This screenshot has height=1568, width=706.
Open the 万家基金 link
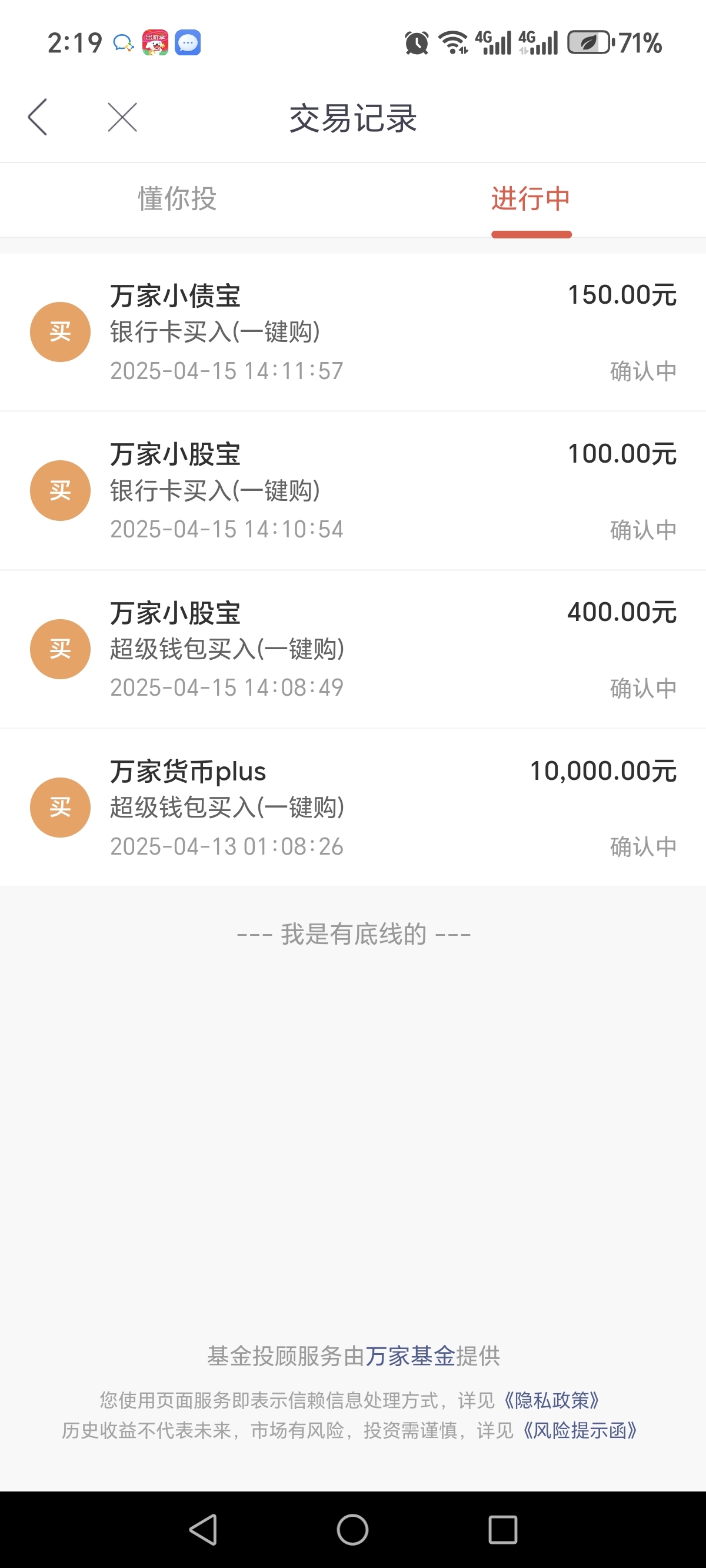coord(409,1356)
